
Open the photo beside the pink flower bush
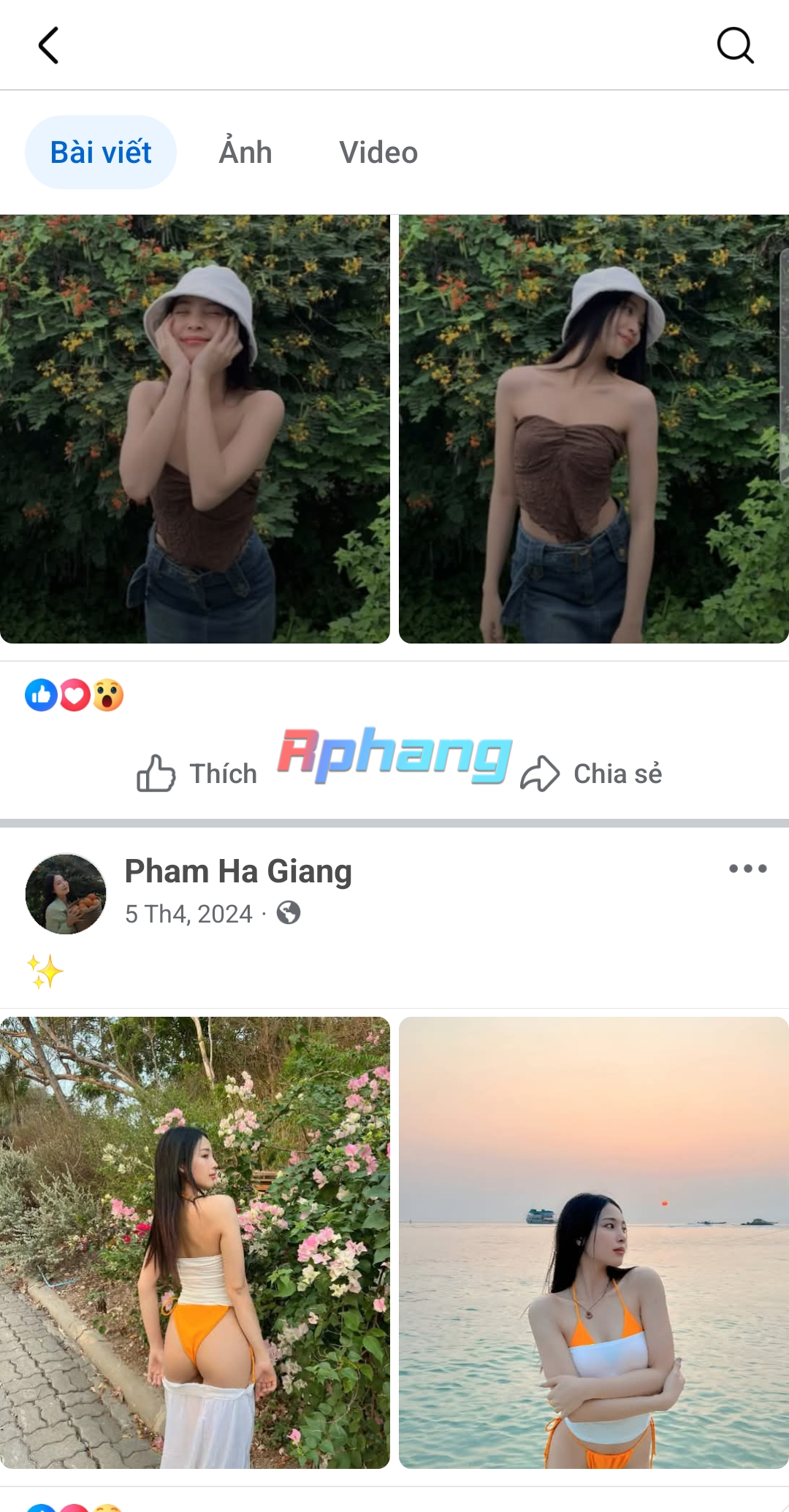tap(195, 1242)
